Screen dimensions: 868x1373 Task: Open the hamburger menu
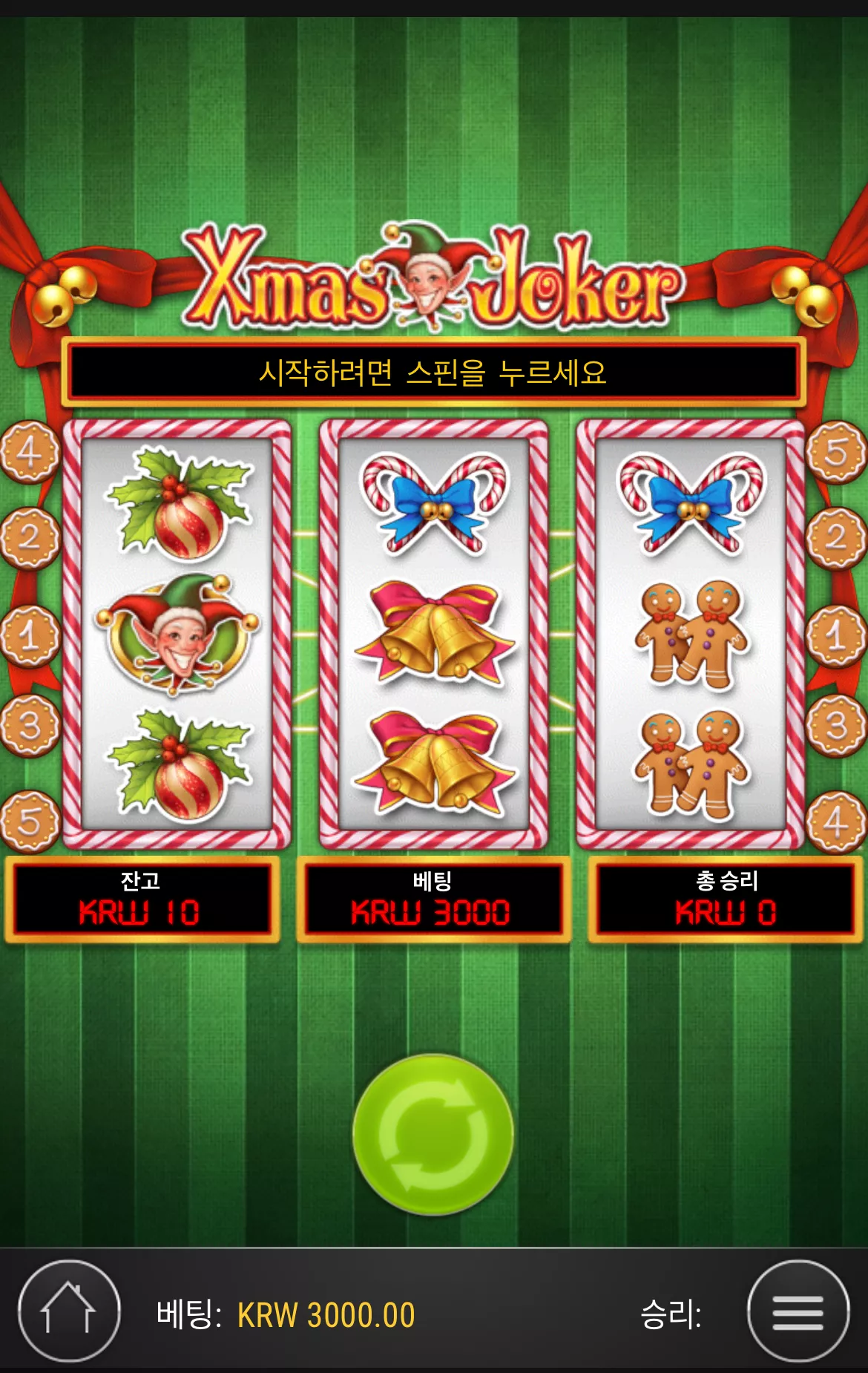pyautogui.click(x=798, y=1311)
